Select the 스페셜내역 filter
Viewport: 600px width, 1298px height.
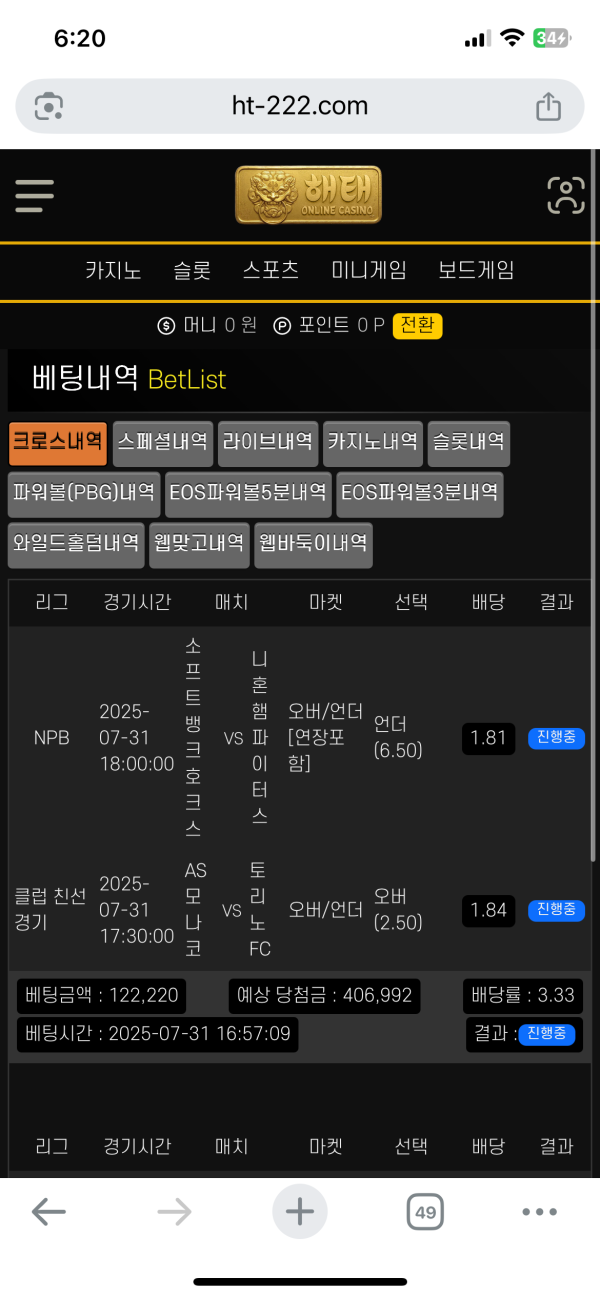(162, 443)
